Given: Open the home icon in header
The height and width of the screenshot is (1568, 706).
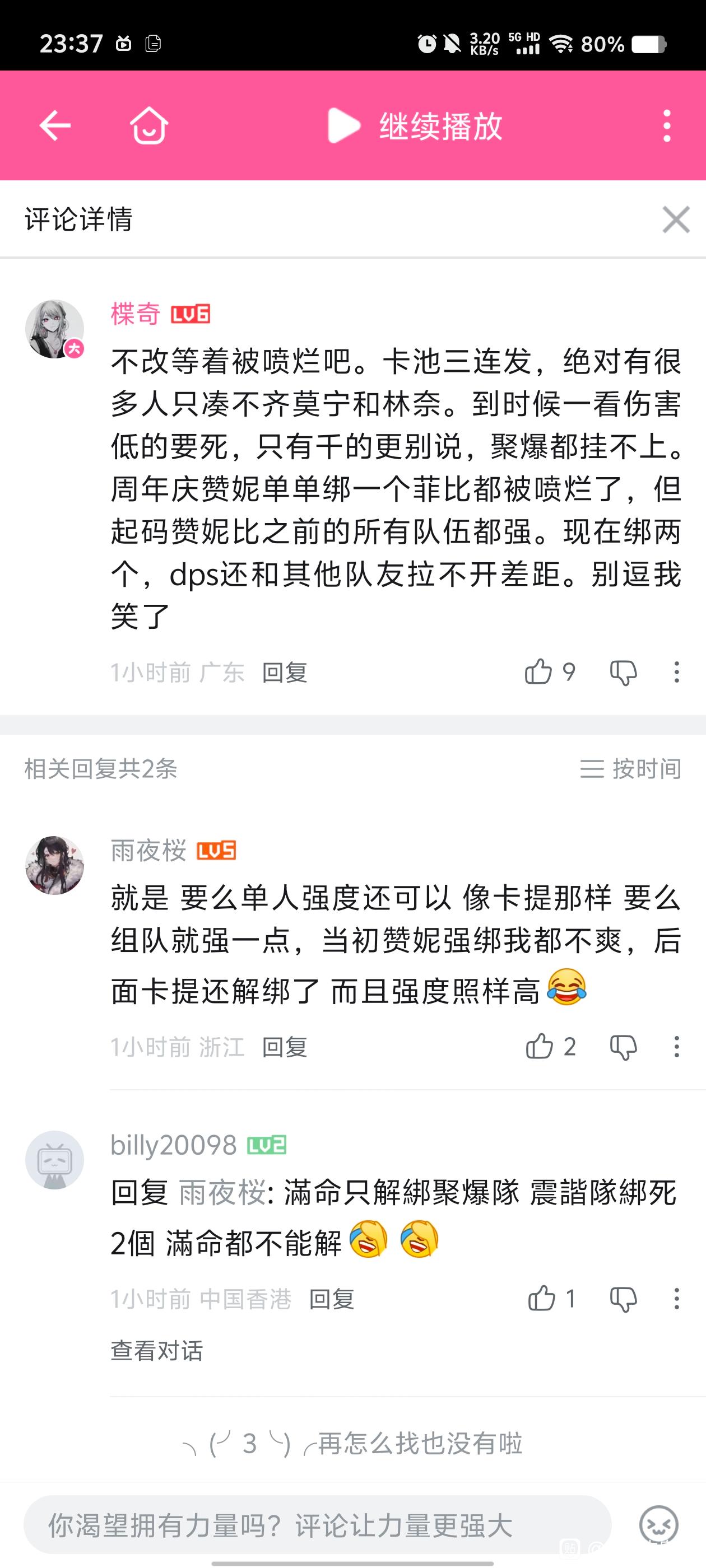Looking at the screenshot, I should (148, 126).
